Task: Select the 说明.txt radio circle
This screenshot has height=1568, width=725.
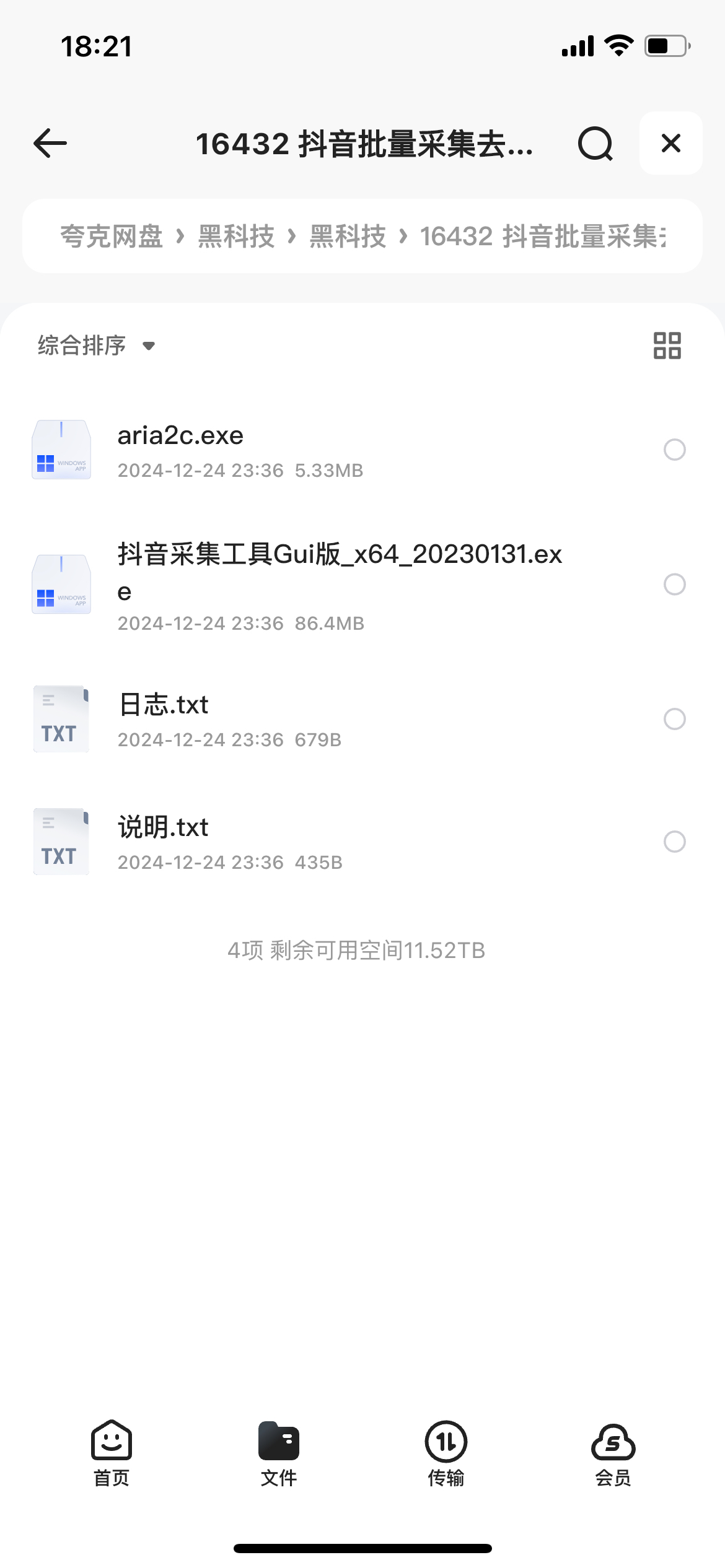Action: (674, 842)
